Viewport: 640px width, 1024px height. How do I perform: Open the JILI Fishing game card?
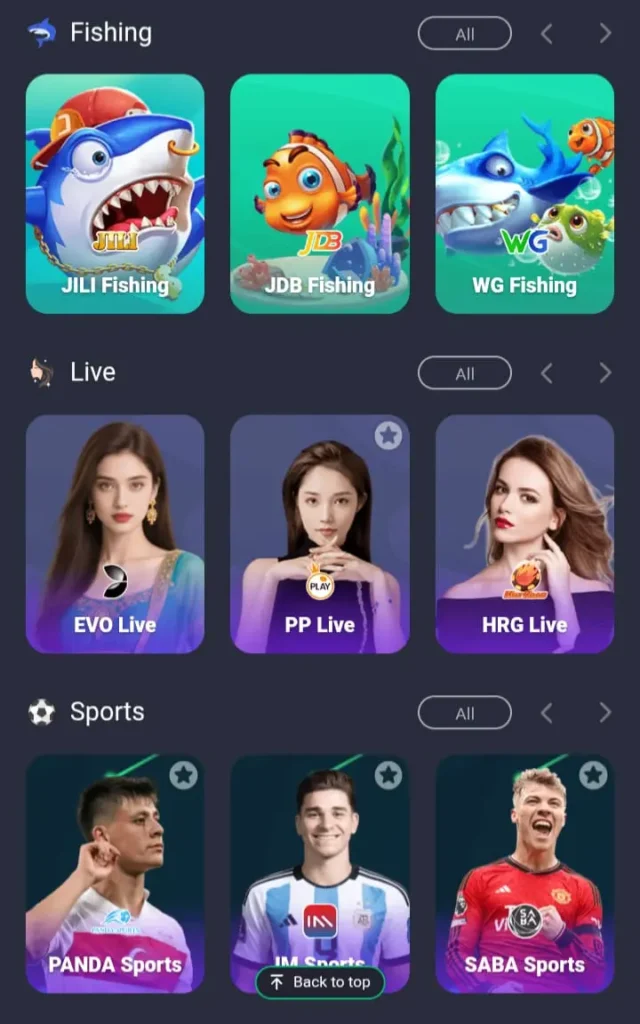tap(115, 194)
